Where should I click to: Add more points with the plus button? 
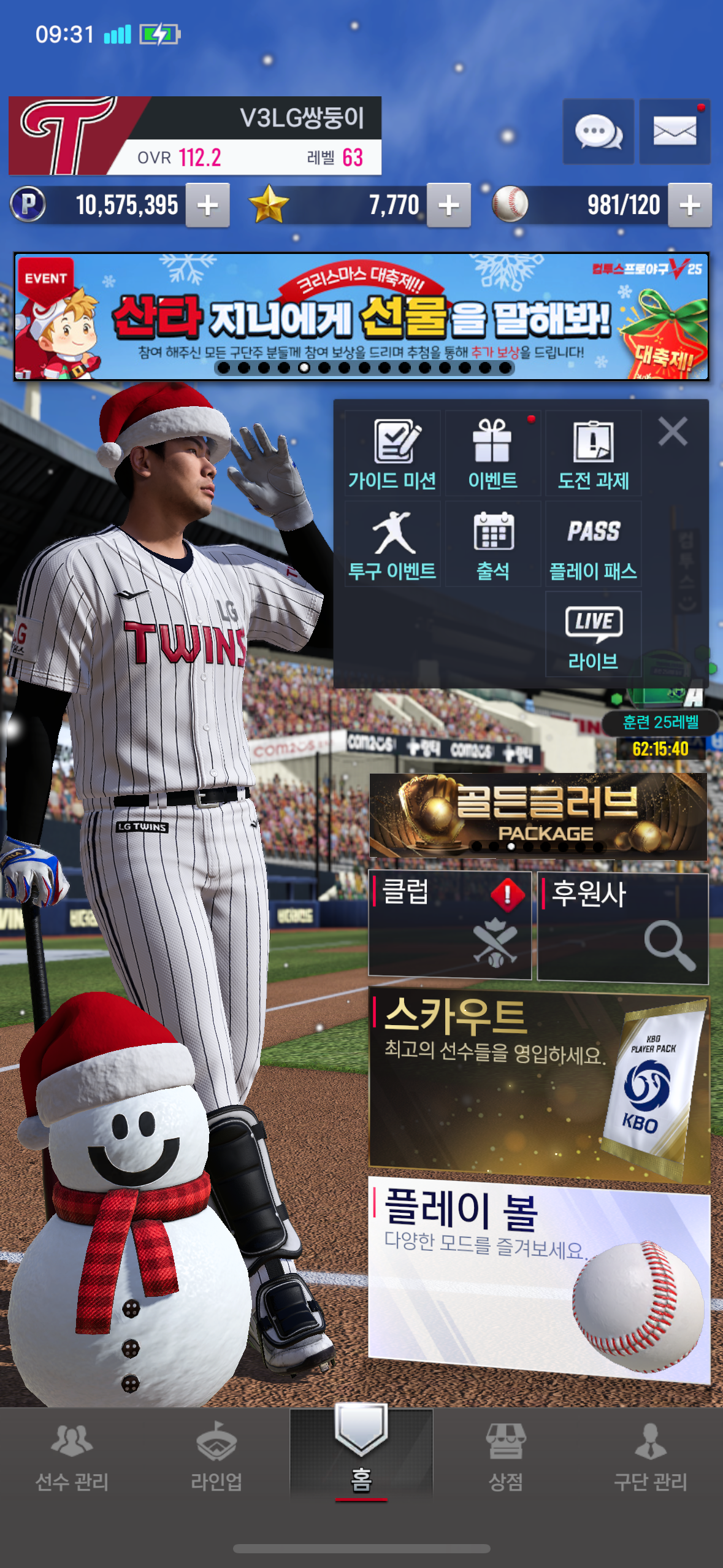click(207, 206)
